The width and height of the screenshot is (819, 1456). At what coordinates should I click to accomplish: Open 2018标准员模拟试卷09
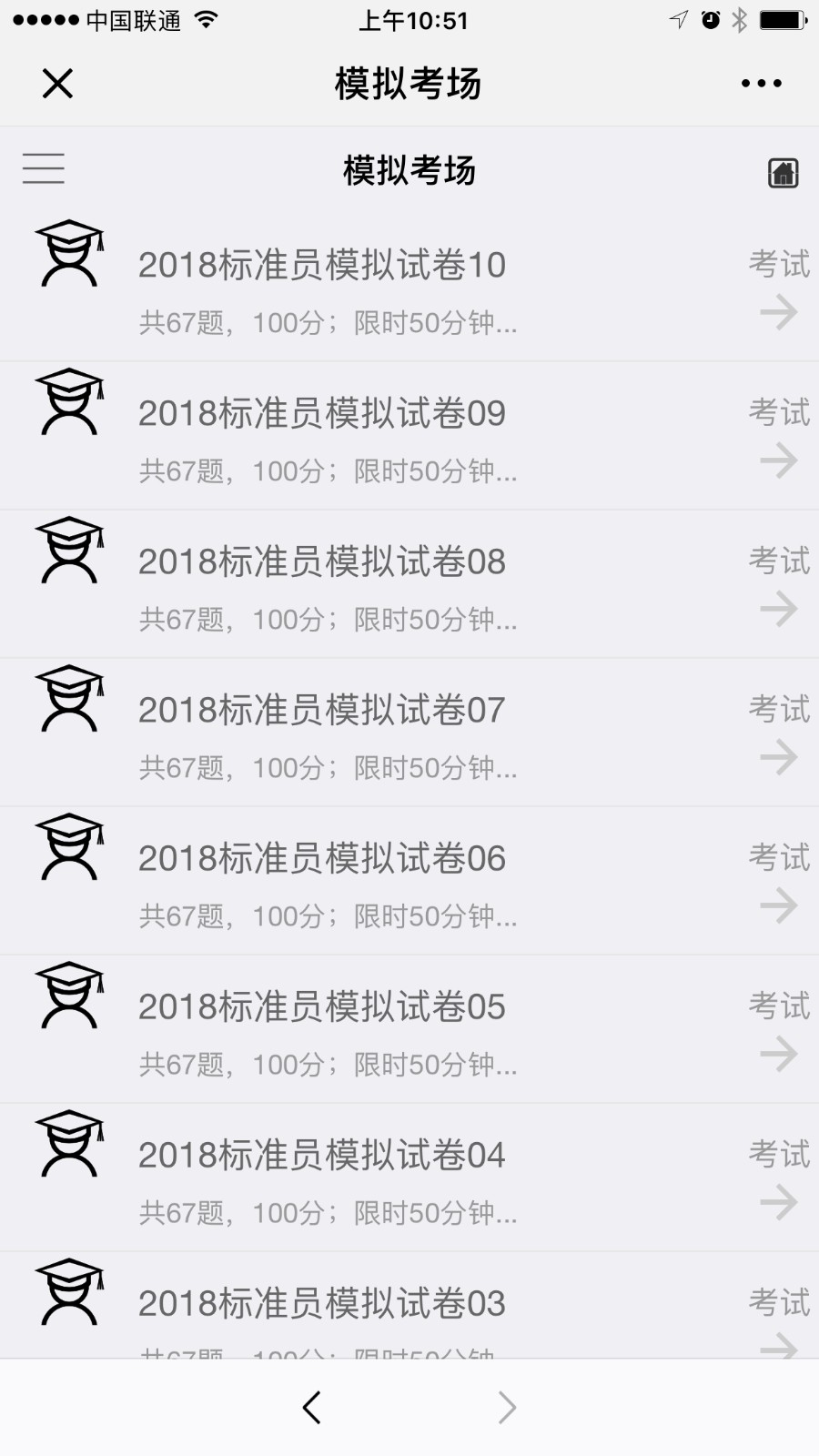pyautogui.click(x=321, y=414)
